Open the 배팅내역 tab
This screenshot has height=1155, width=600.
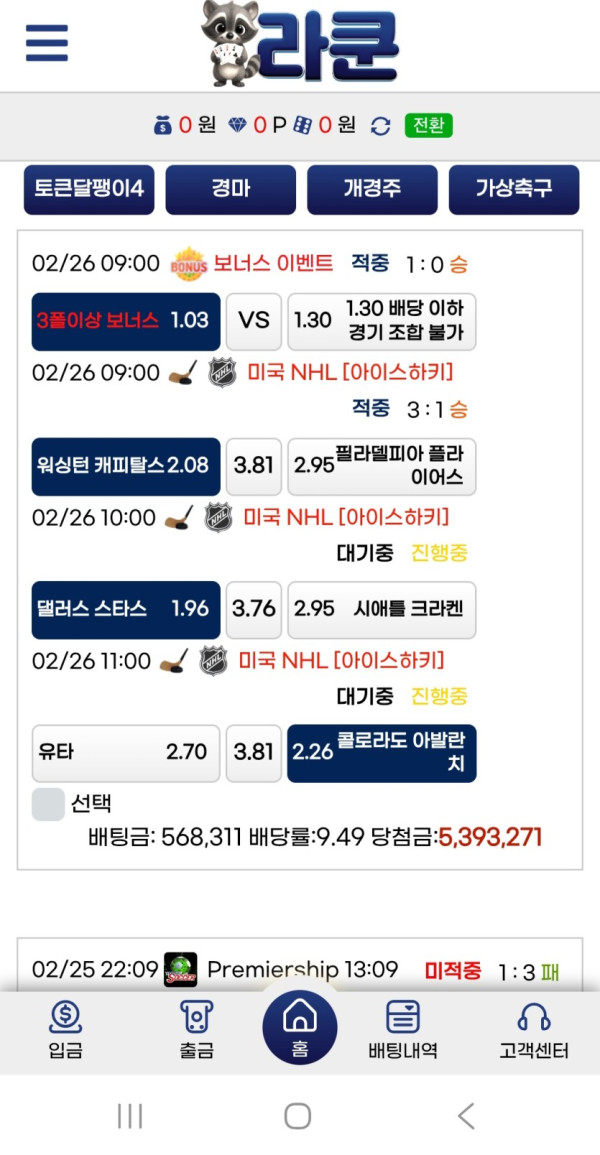[x=402, y=1030]
